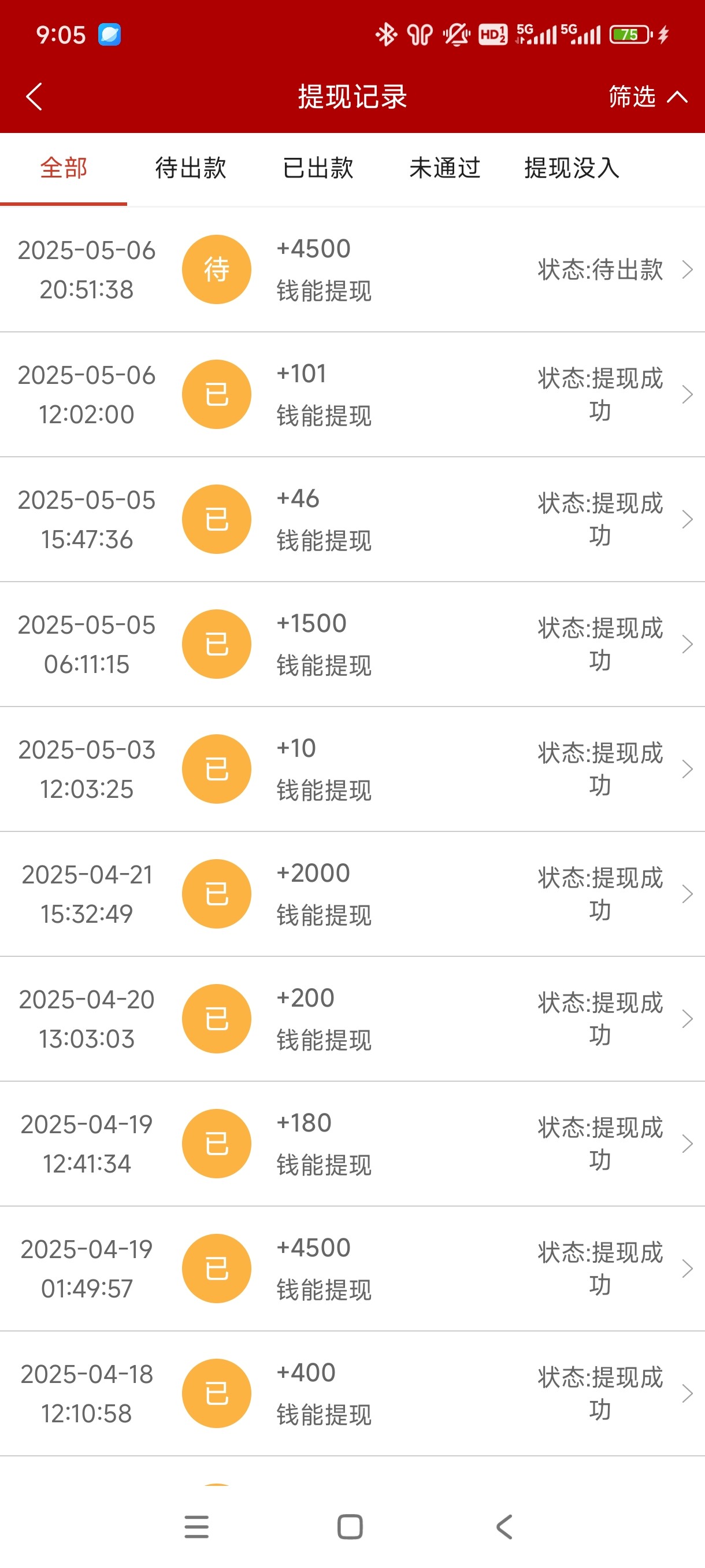Image resolution: width=705 pixels, height=1568 pixels.
Task: Show the 未通过 tab
Action: [444, 168]
